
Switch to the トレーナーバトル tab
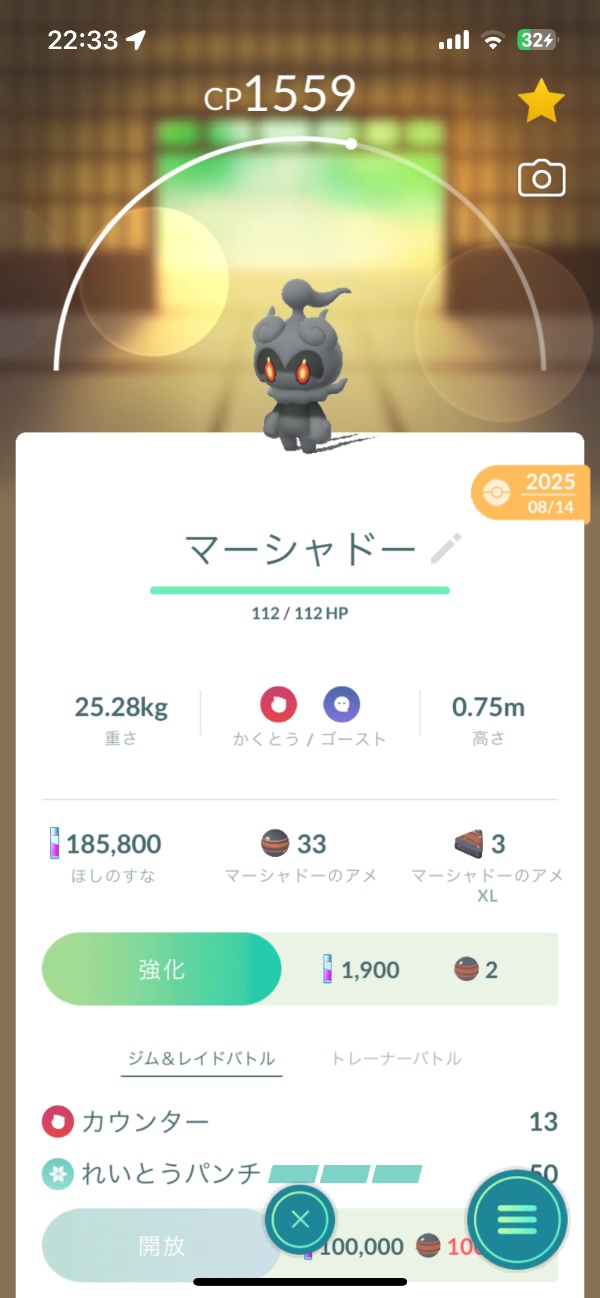click(396, 1058)
